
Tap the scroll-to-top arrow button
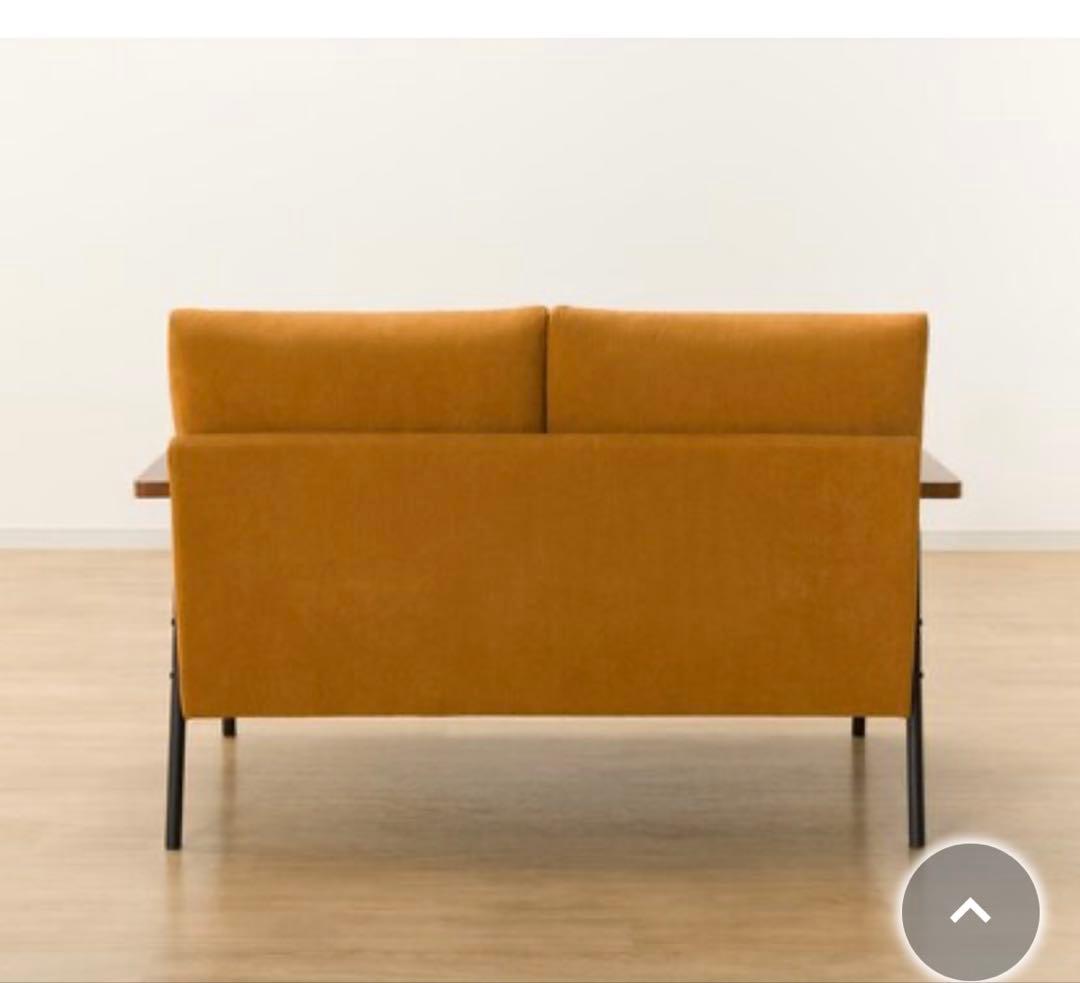[970, 911]
